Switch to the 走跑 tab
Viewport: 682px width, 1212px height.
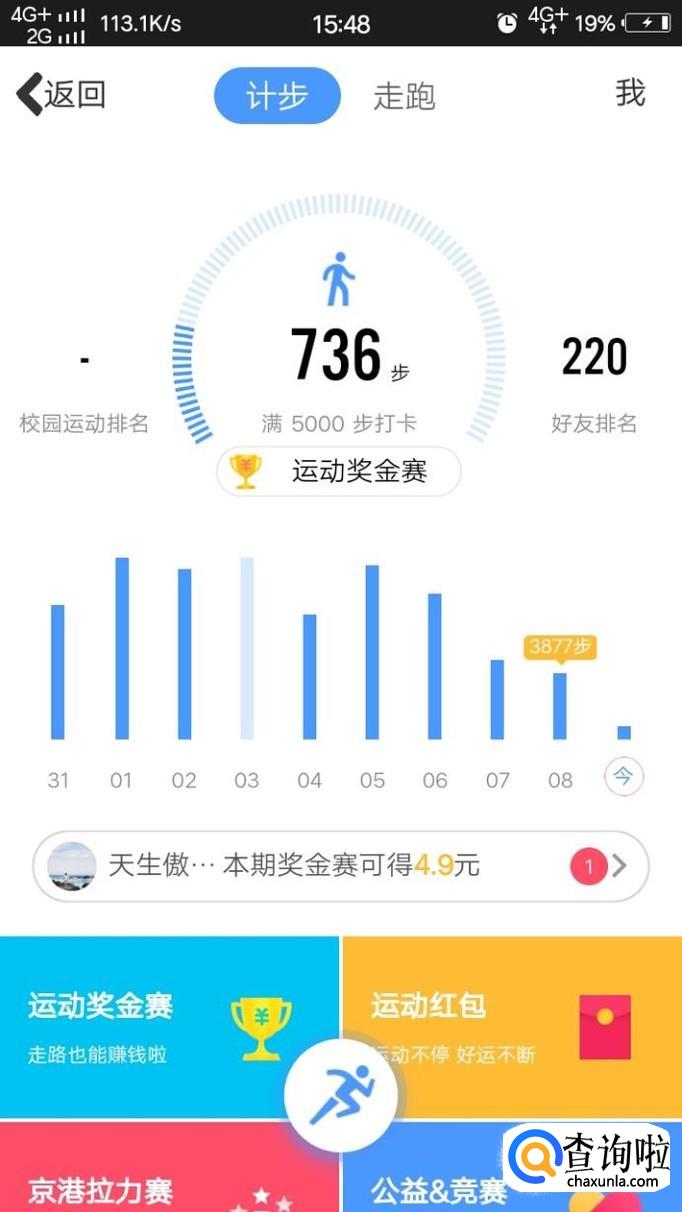point(404,96)
